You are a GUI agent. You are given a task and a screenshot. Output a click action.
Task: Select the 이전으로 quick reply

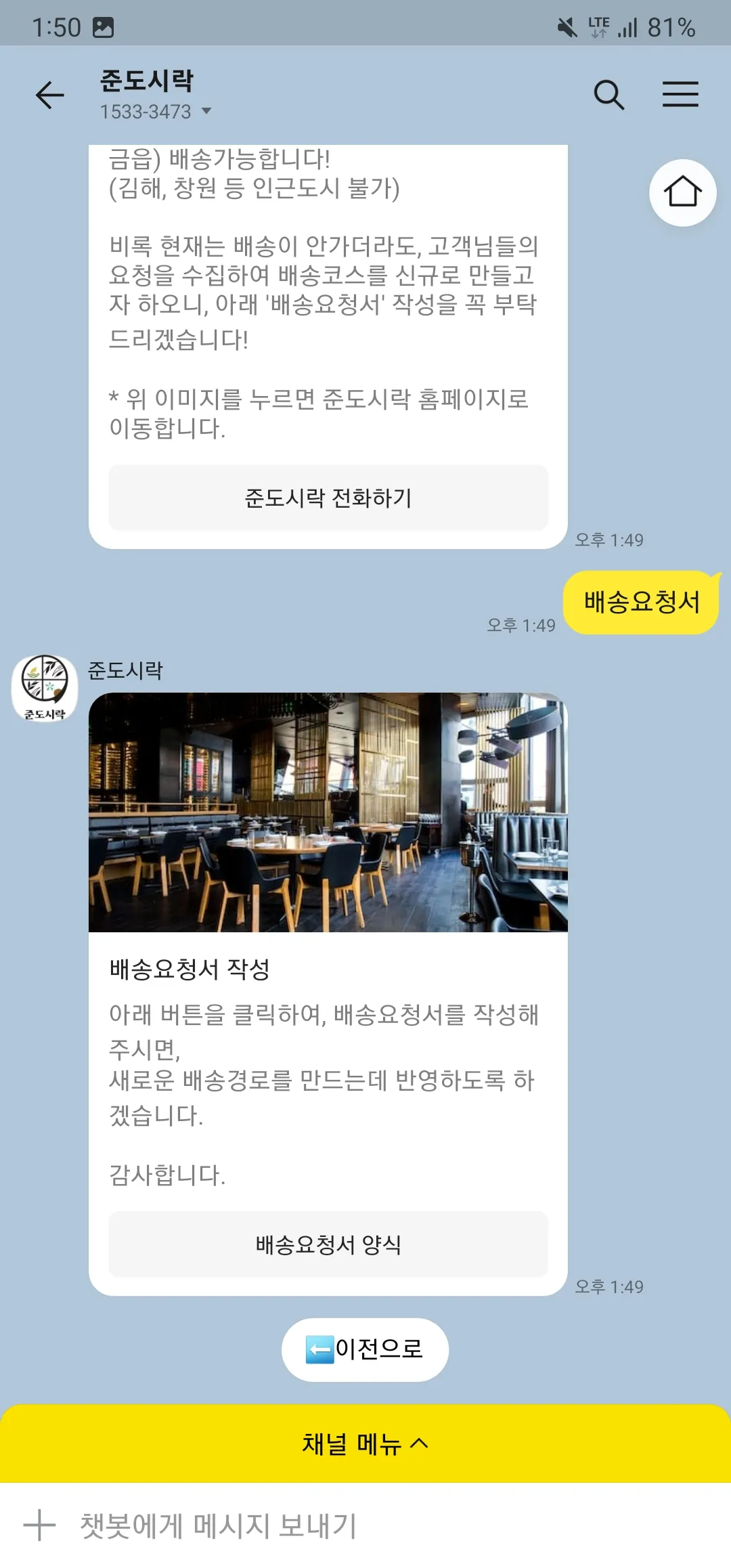click(x=365, y=1349)
